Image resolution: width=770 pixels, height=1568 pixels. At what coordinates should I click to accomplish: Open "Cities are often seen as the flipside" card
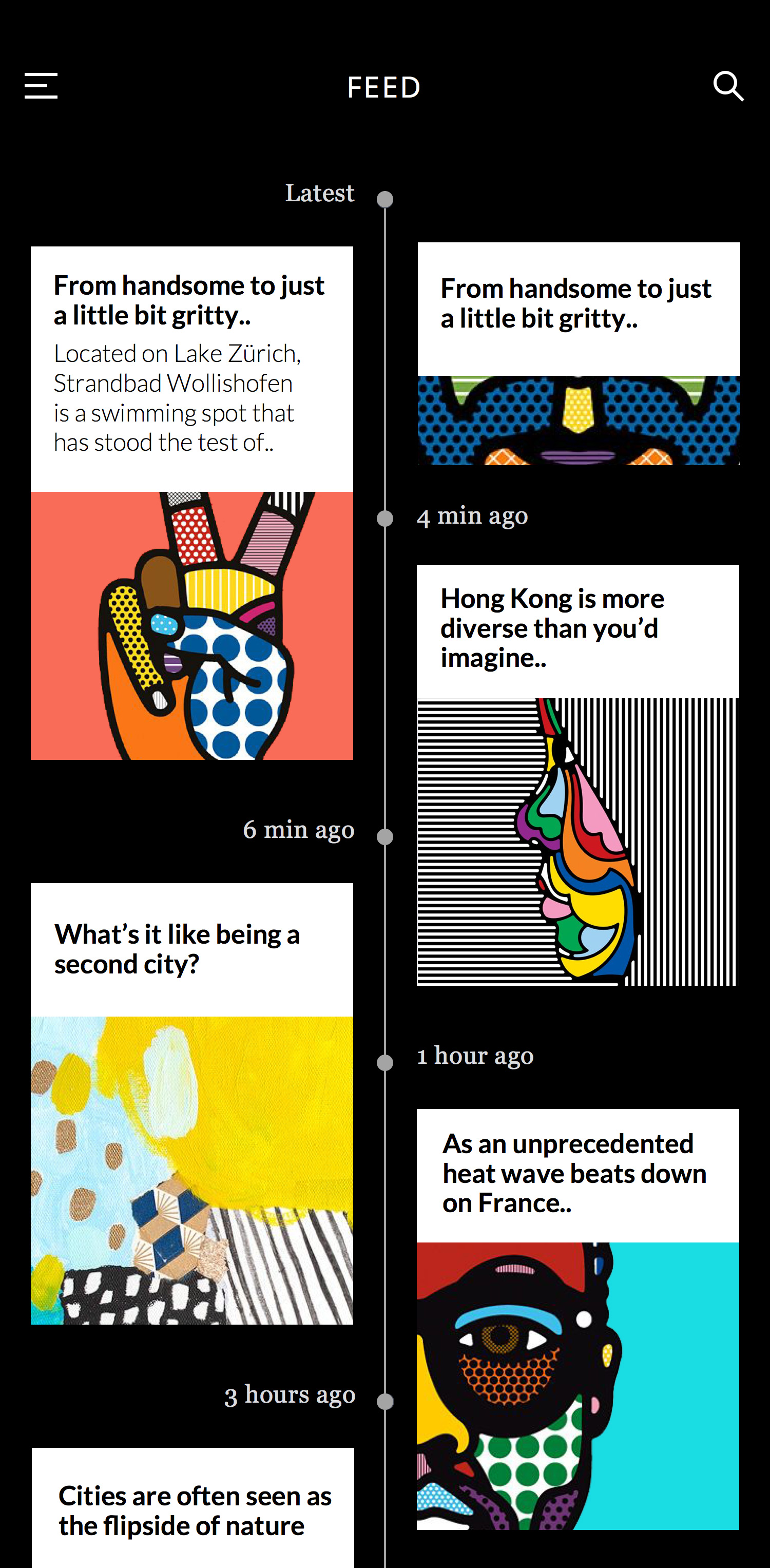(194, 1510)
